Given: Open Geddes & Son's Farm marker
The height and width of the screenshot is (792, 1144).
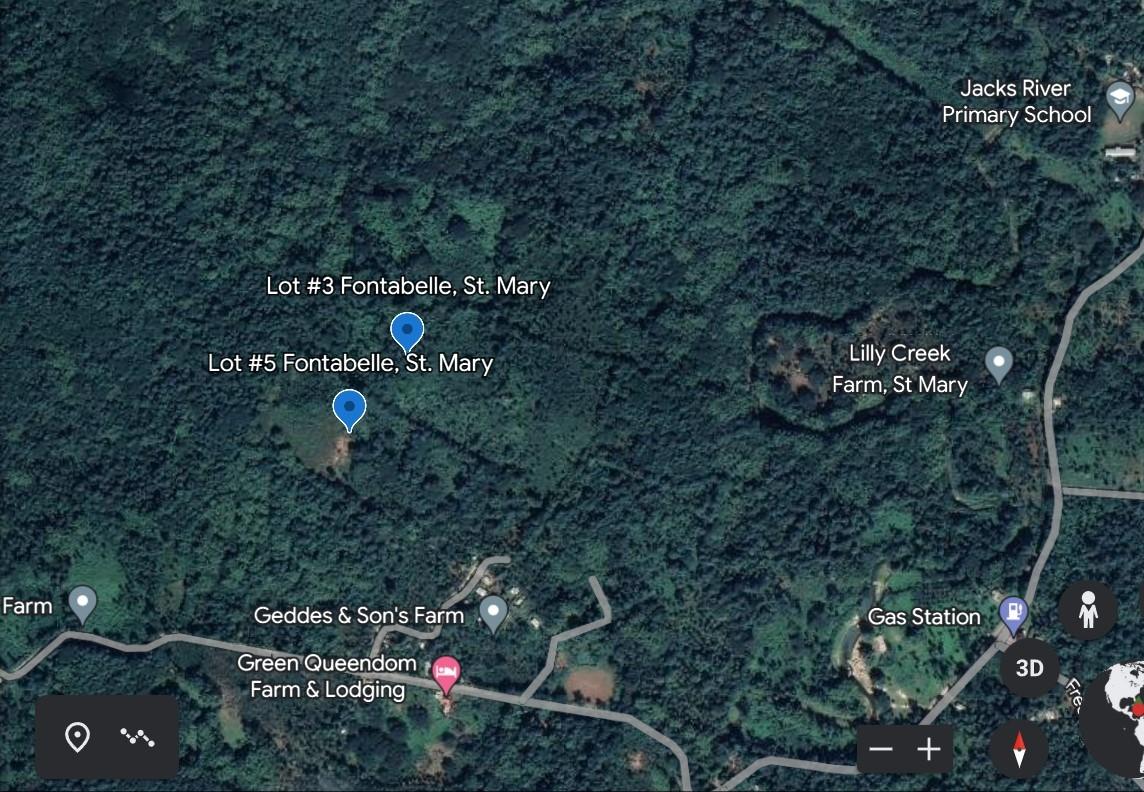Looking at the screenshot, I should [x=493, y=611].
